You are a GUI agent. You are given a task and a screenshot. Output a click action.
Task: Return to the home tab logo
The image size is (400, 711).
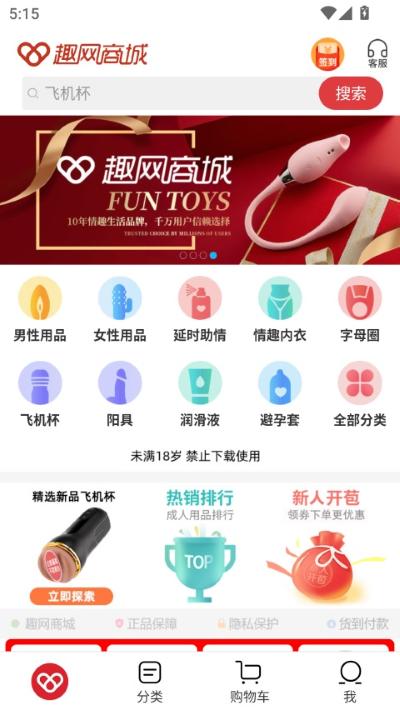coord(50,682)
